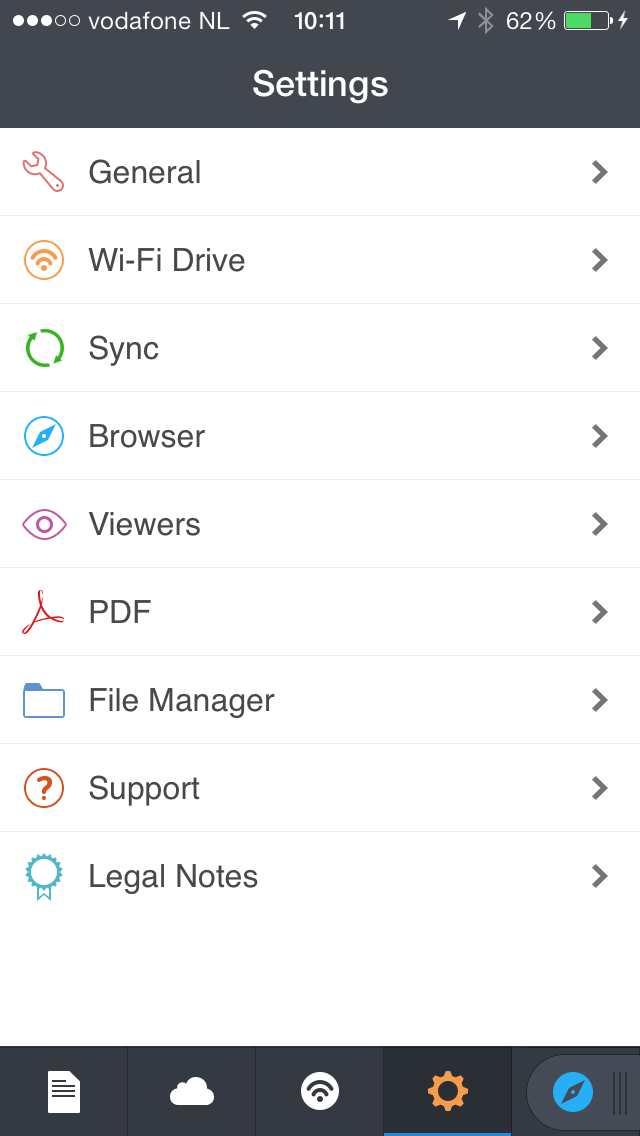Switch to the documents tab
The height and width of the screenshot is (1136, 640).
(x=64, y=1091)
